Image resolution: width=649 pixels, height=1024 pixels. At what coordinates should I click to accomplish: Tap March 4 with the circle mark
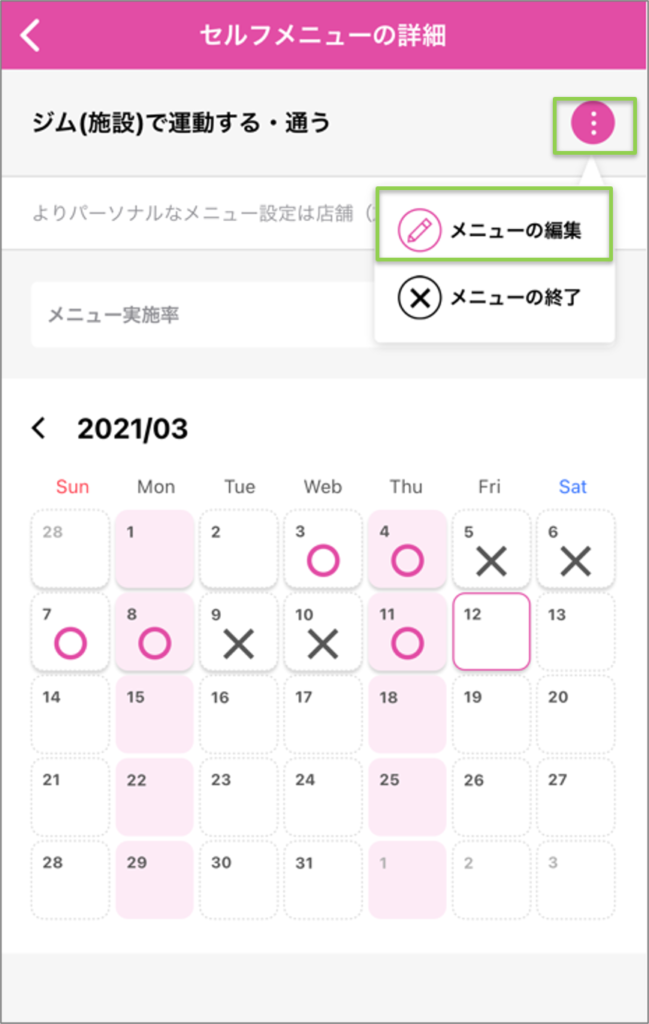click(407, 549)
